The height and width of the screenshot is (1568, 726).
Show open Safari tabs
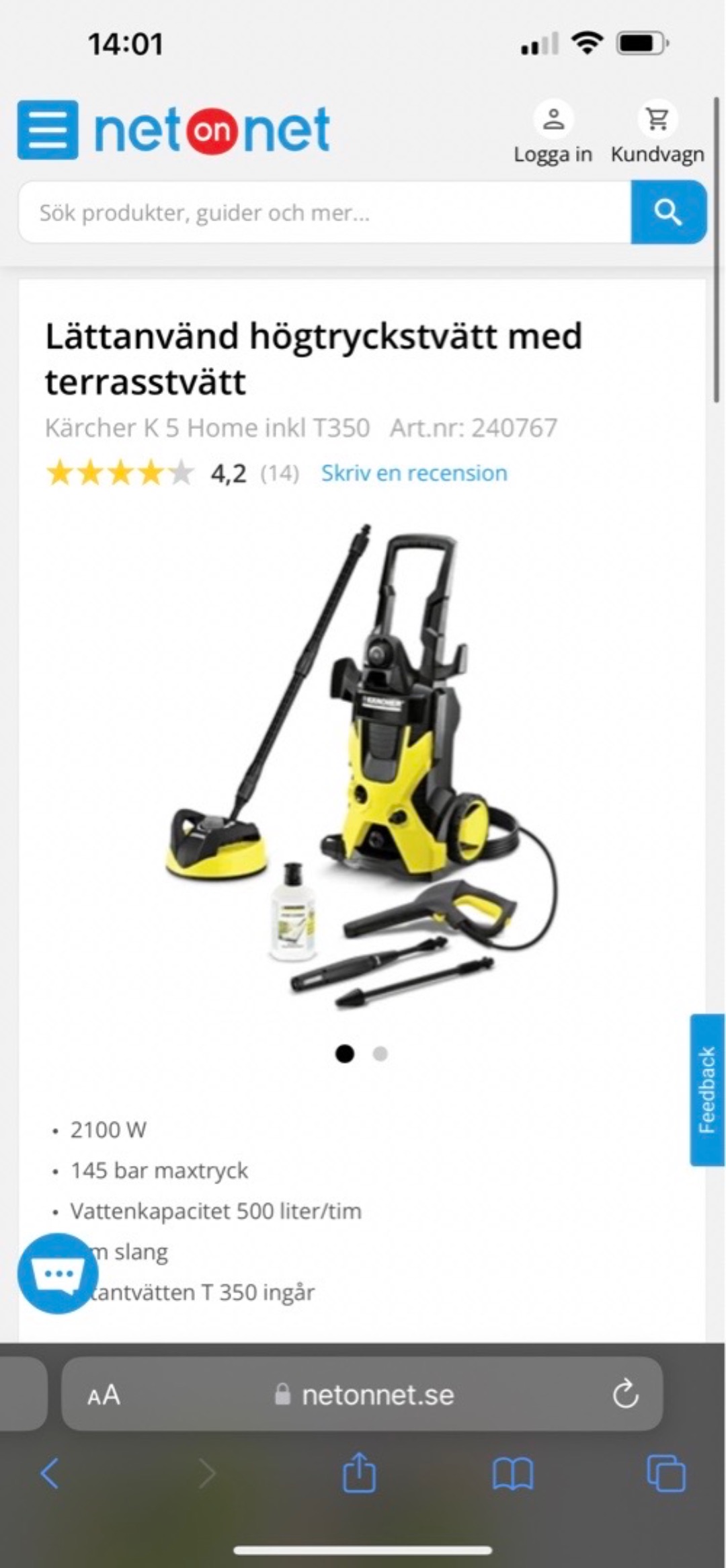(x=665, y=1474)
